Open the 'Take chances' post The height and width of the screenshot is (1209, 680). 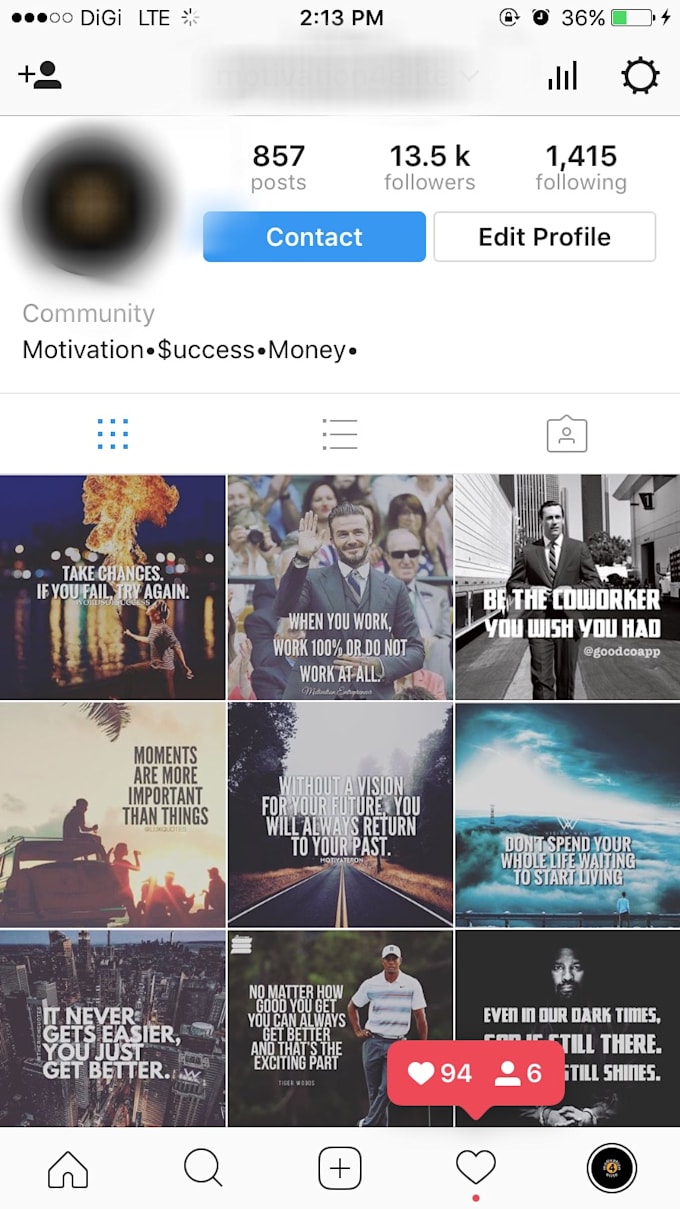click(112, 587)
